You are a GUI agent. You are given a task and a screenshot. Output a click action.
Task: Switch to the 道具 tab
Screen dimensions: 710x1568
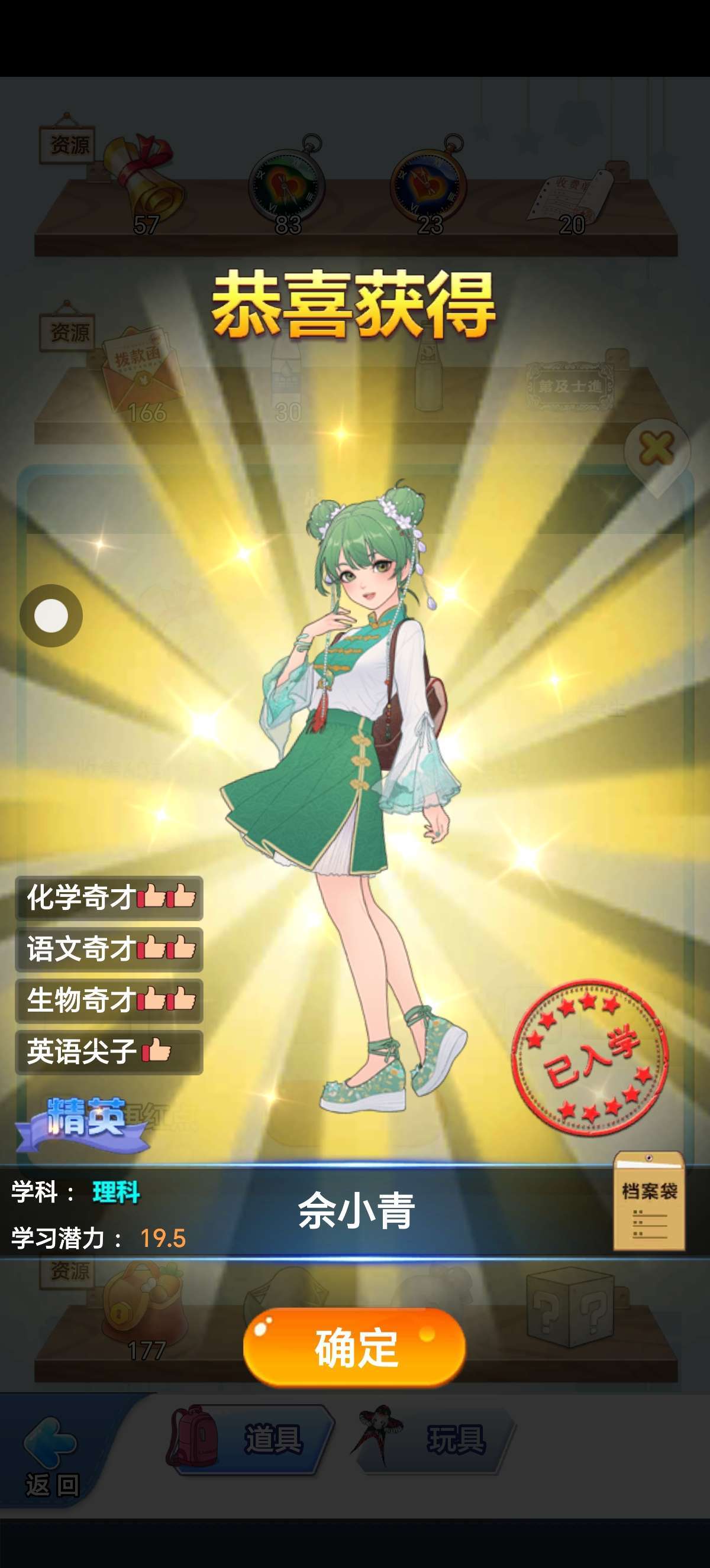251,1439
